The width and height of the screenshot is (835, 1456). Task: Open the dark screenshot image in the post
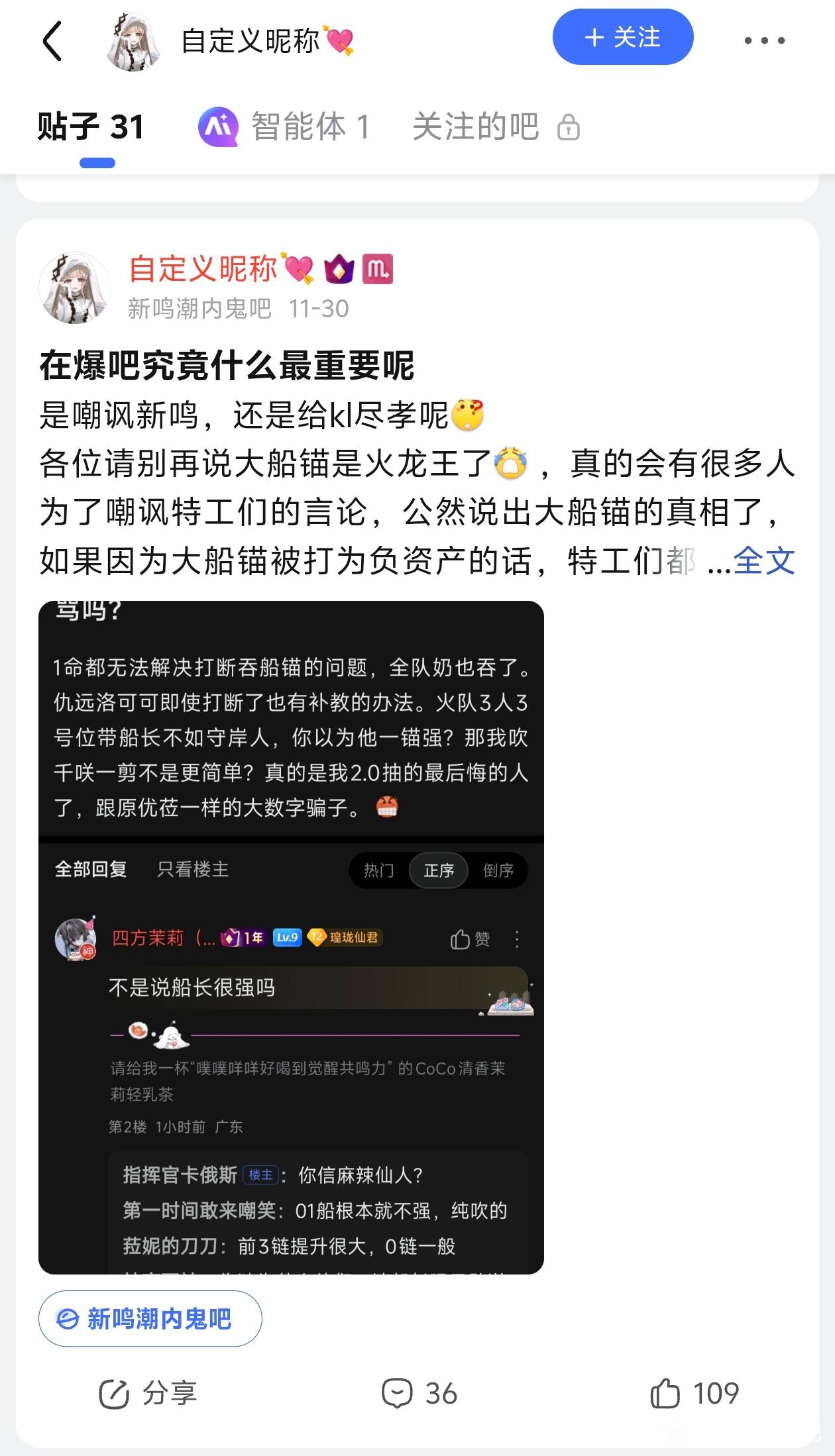tap(291, 937)
